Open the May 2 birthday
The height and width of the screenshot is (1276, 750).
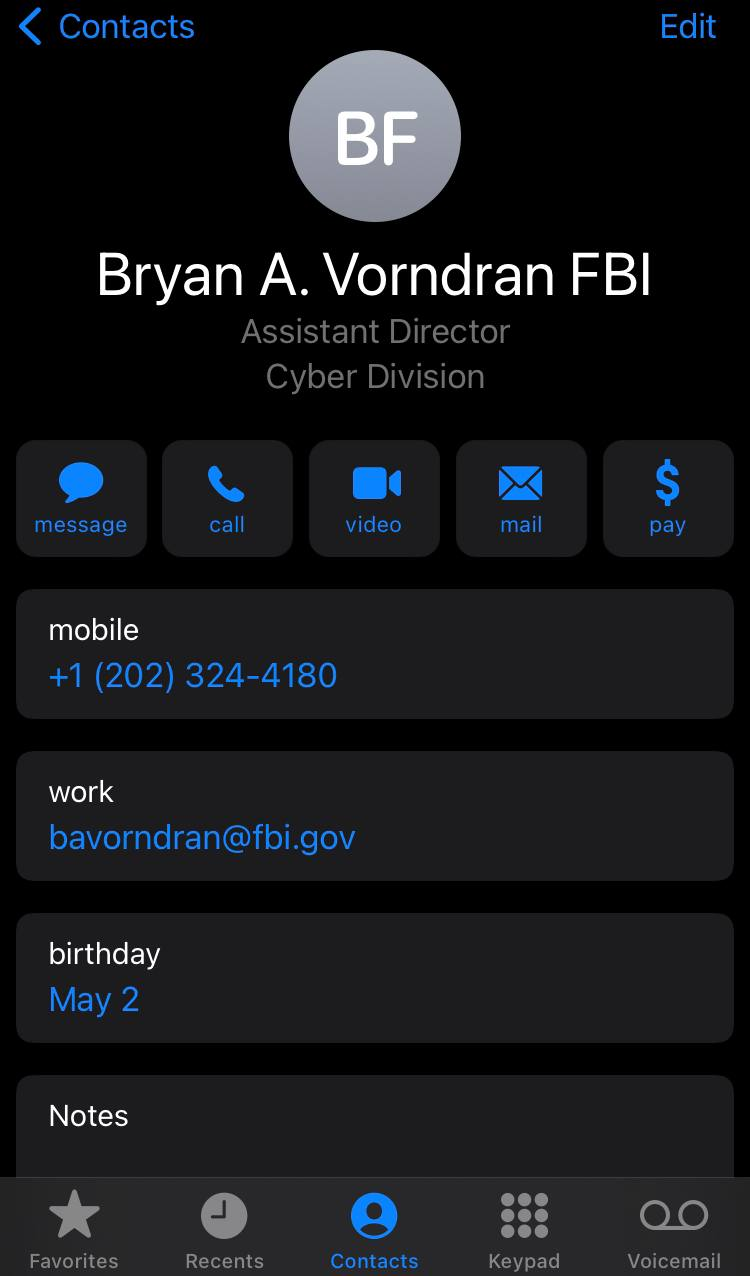94,1000
